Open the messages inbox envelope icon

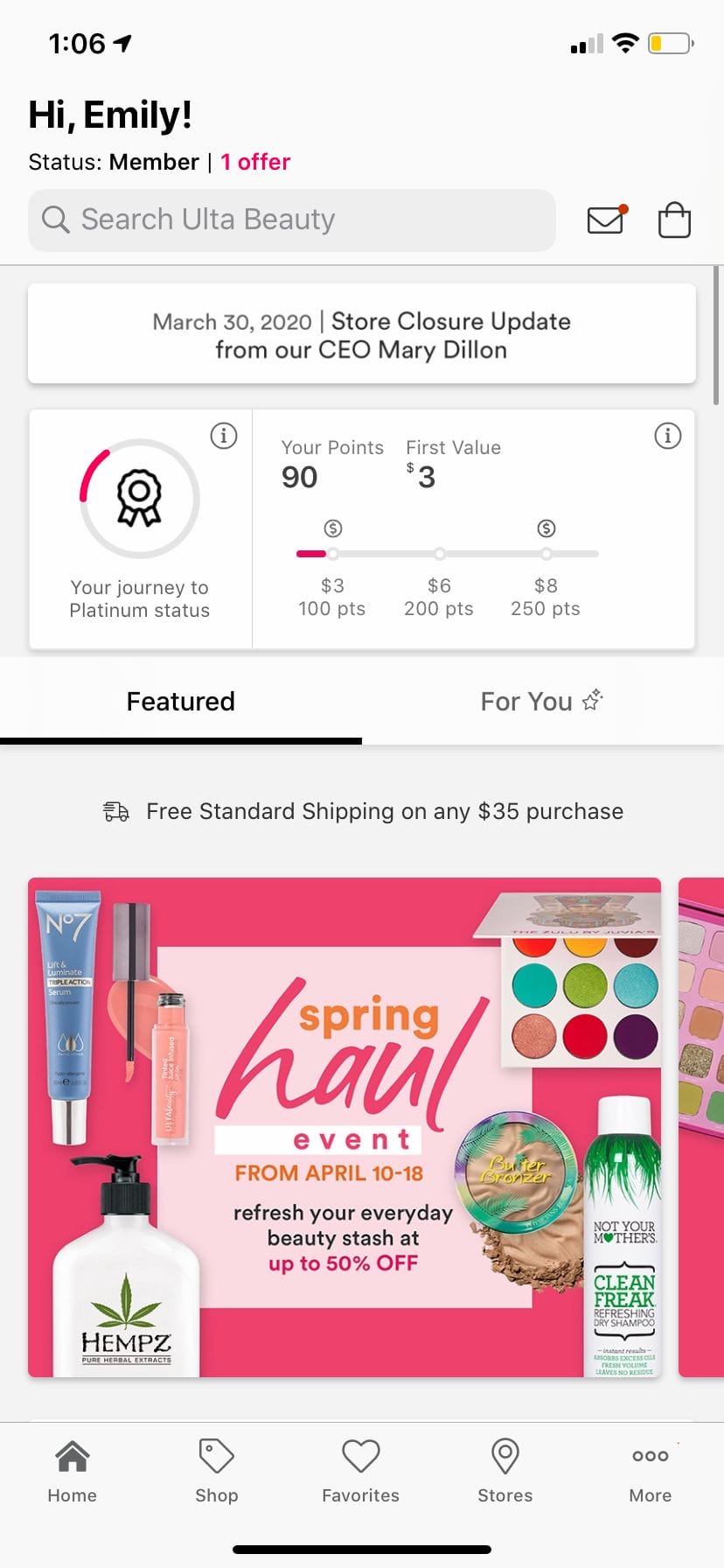(605, 220)
